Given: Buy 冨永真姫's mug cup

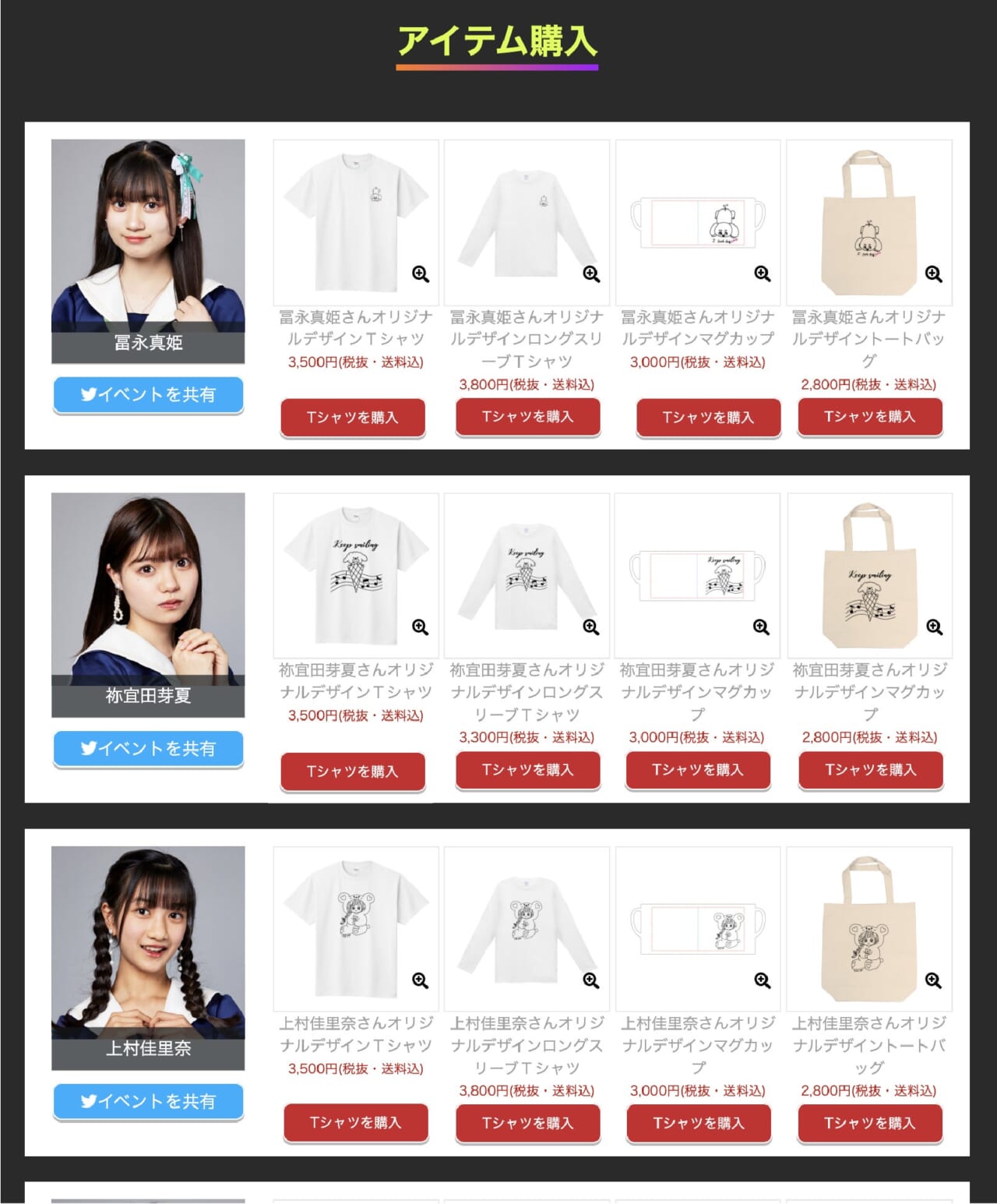Looking at the screenshot, I should pos(708,418).
